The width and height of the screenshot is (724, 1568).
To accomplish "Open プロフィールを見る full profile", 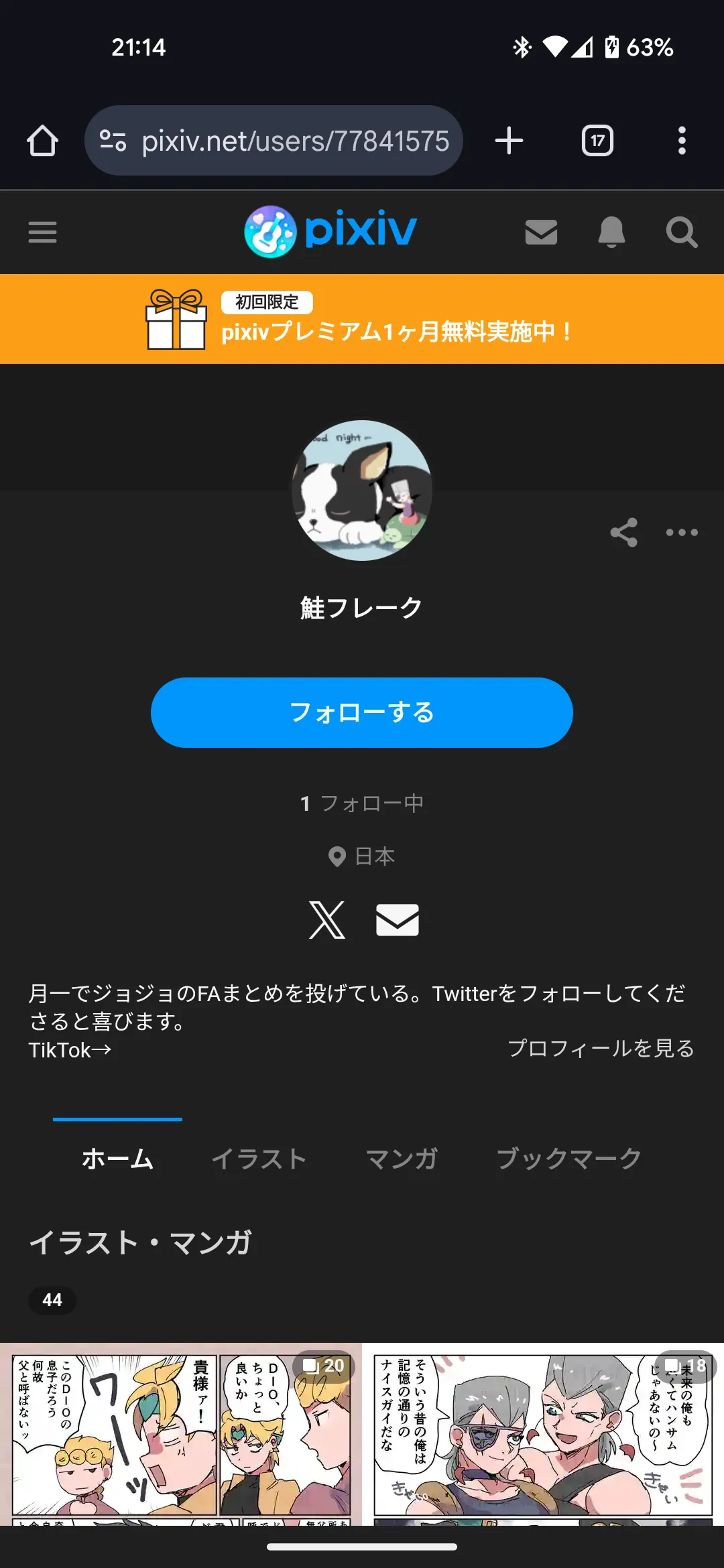I will pyautogui.click(x=601, y=1048).
